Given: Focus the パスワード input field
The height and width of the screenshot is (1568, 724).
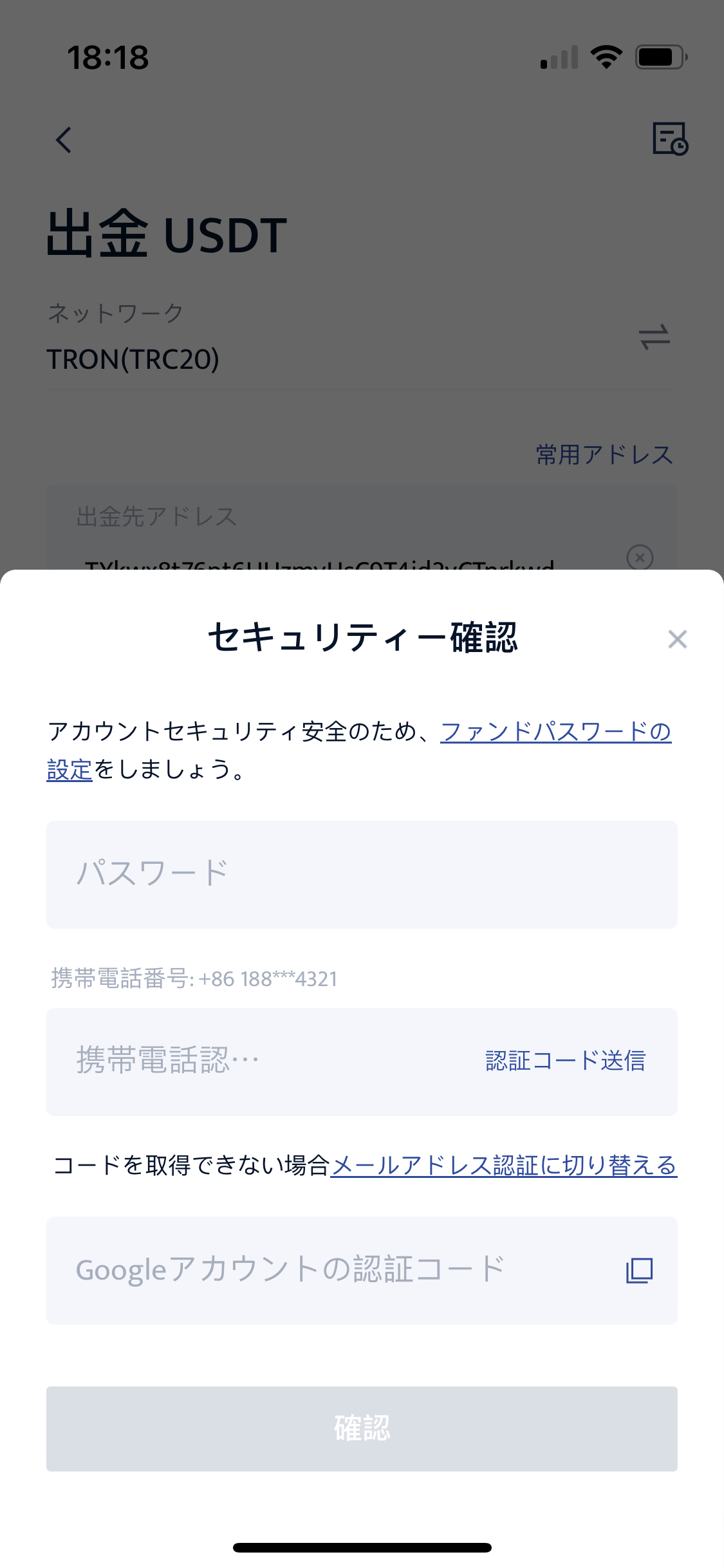Looking at the screenshot, I should [x=361, y=874].
